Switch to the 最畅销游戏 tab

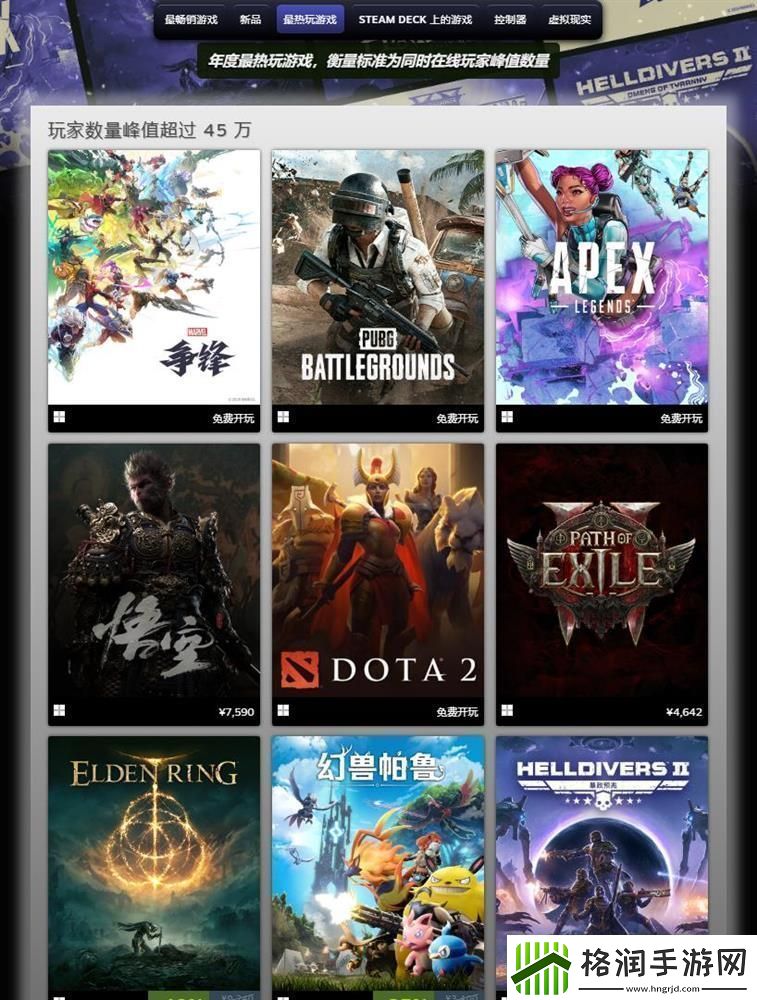[190, 19]
